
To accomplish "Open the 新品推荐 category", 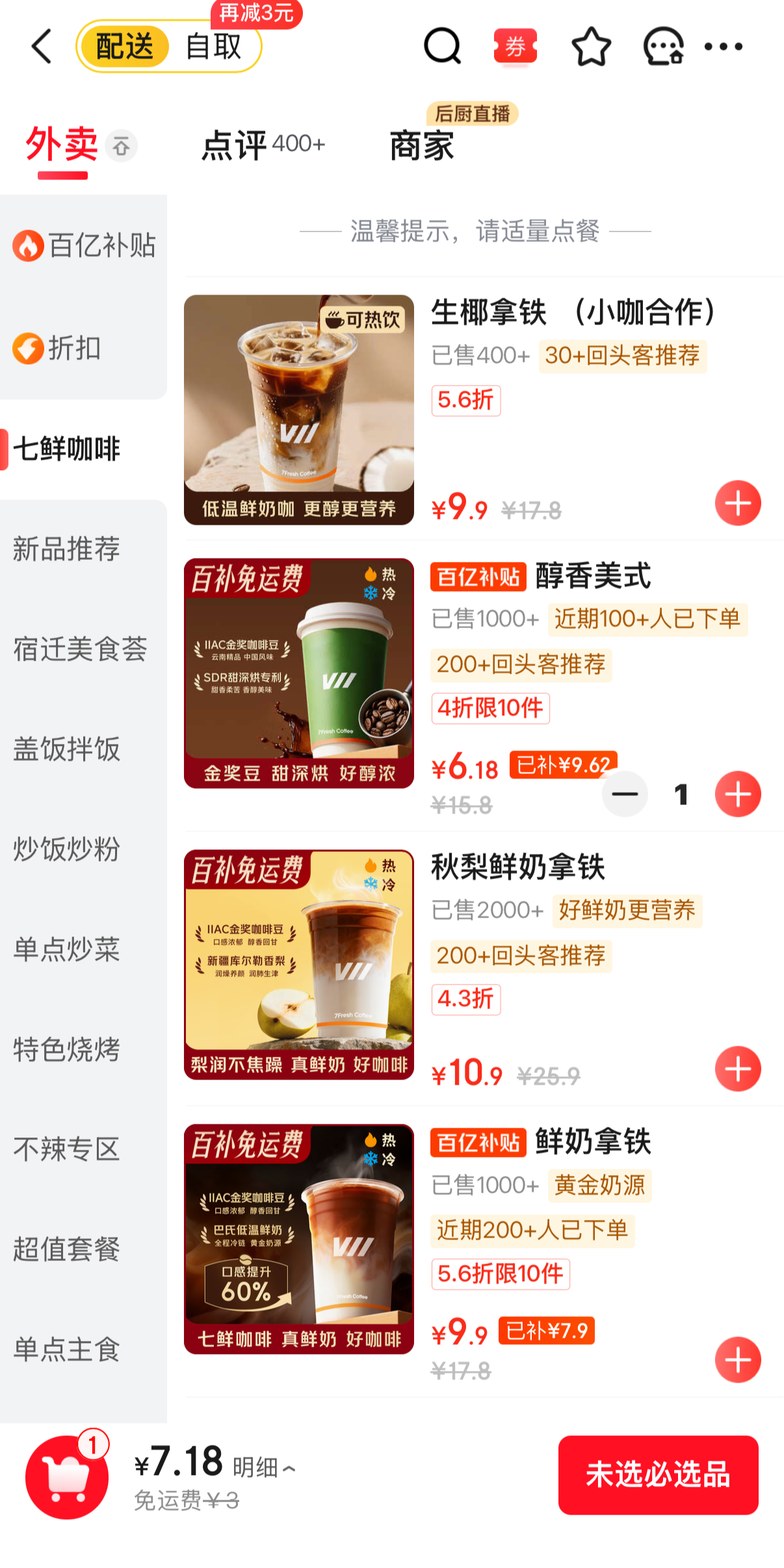I will coord(67,549).
